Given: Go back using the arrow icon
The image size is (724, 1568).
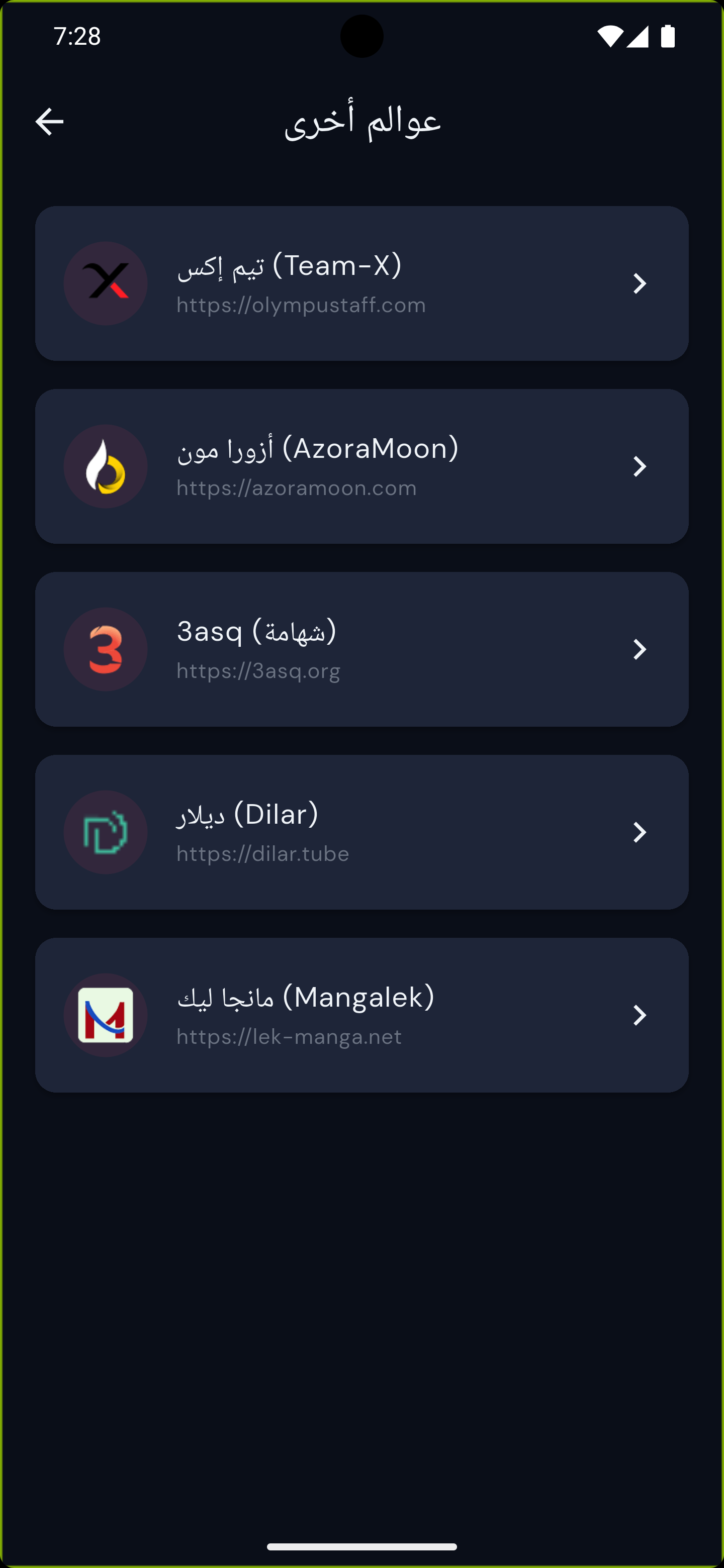Looking at the screenshot, I should point(49,122).
